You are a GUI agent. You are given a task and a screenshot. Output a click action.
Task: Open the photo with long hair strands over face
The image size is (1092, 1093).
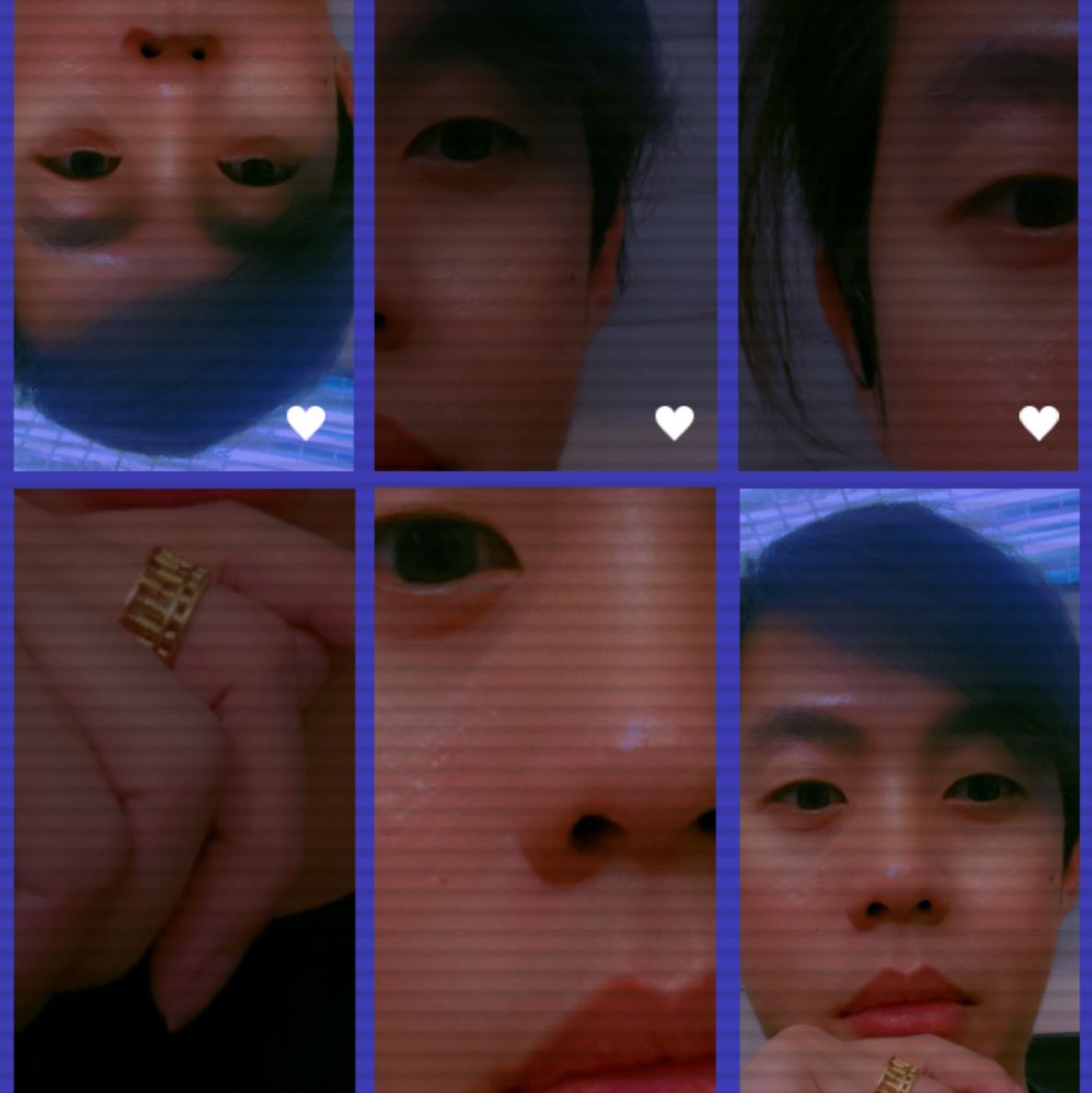coord(908,221)
